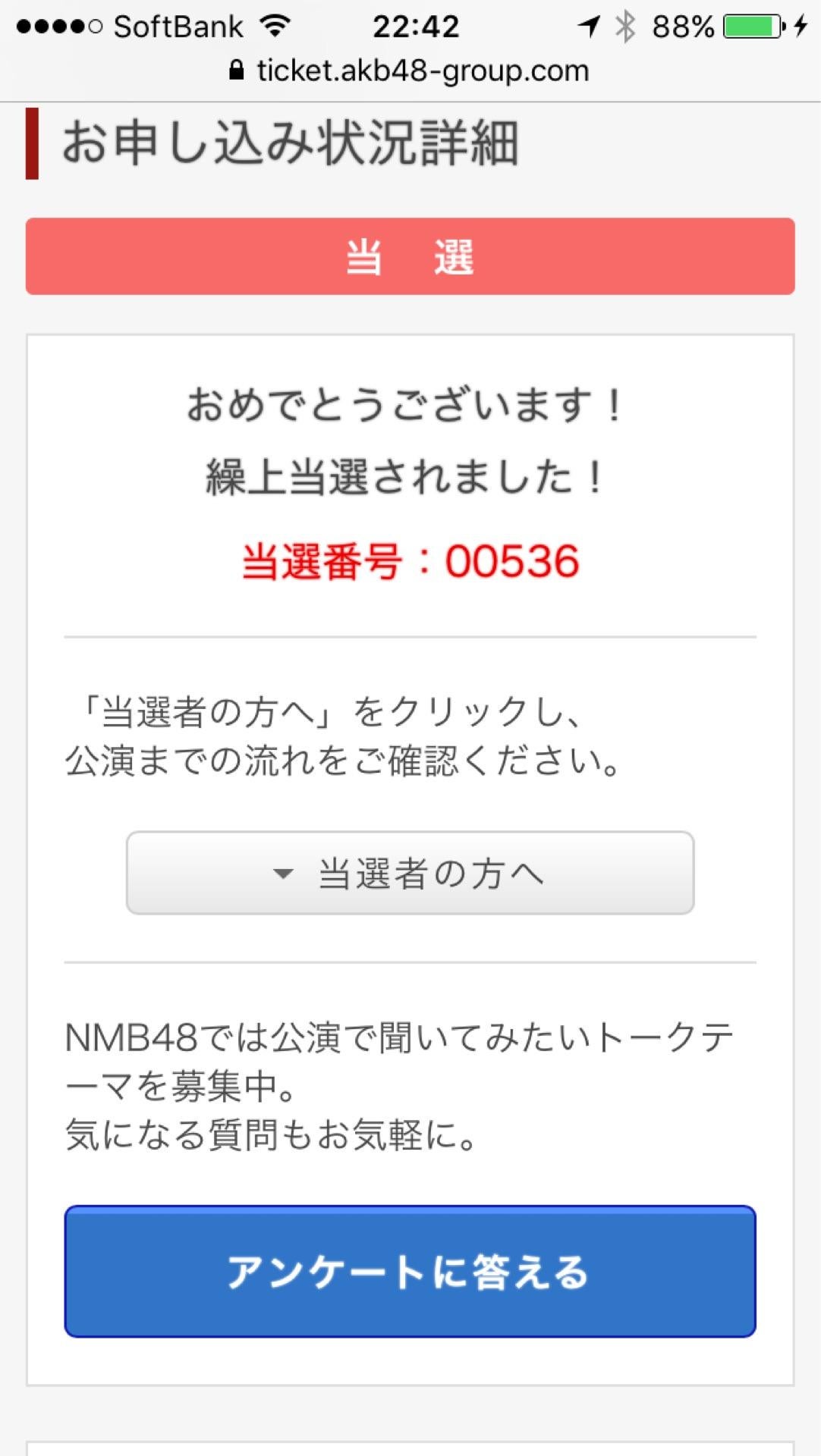821x1456 pixels.
Task: Tap the ticket.akb48-group.com address bar
Action: pos(410,71)
